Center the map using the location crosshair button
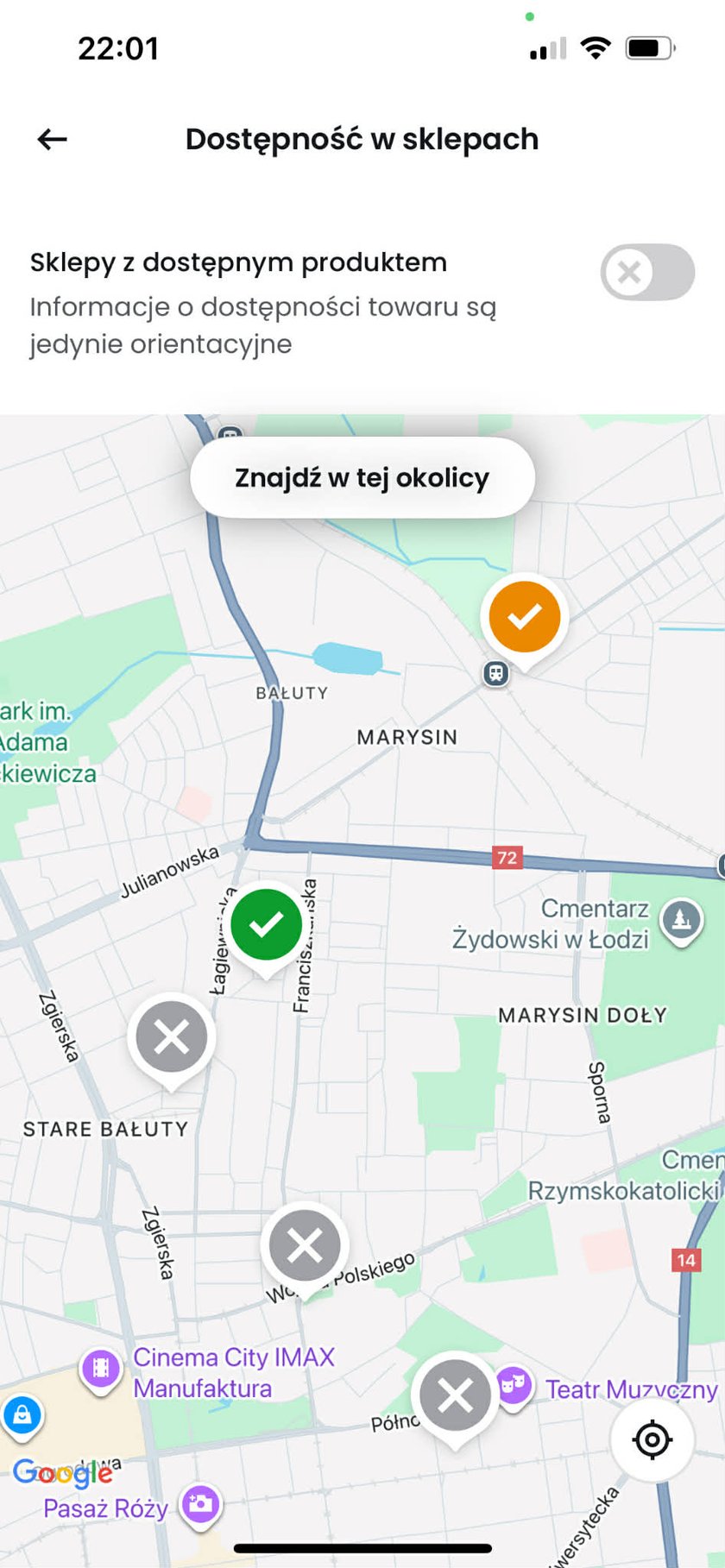Image resolution: width=725 pixels, height=1568 pixels. pyautogui.click(x=652, y=1439)
